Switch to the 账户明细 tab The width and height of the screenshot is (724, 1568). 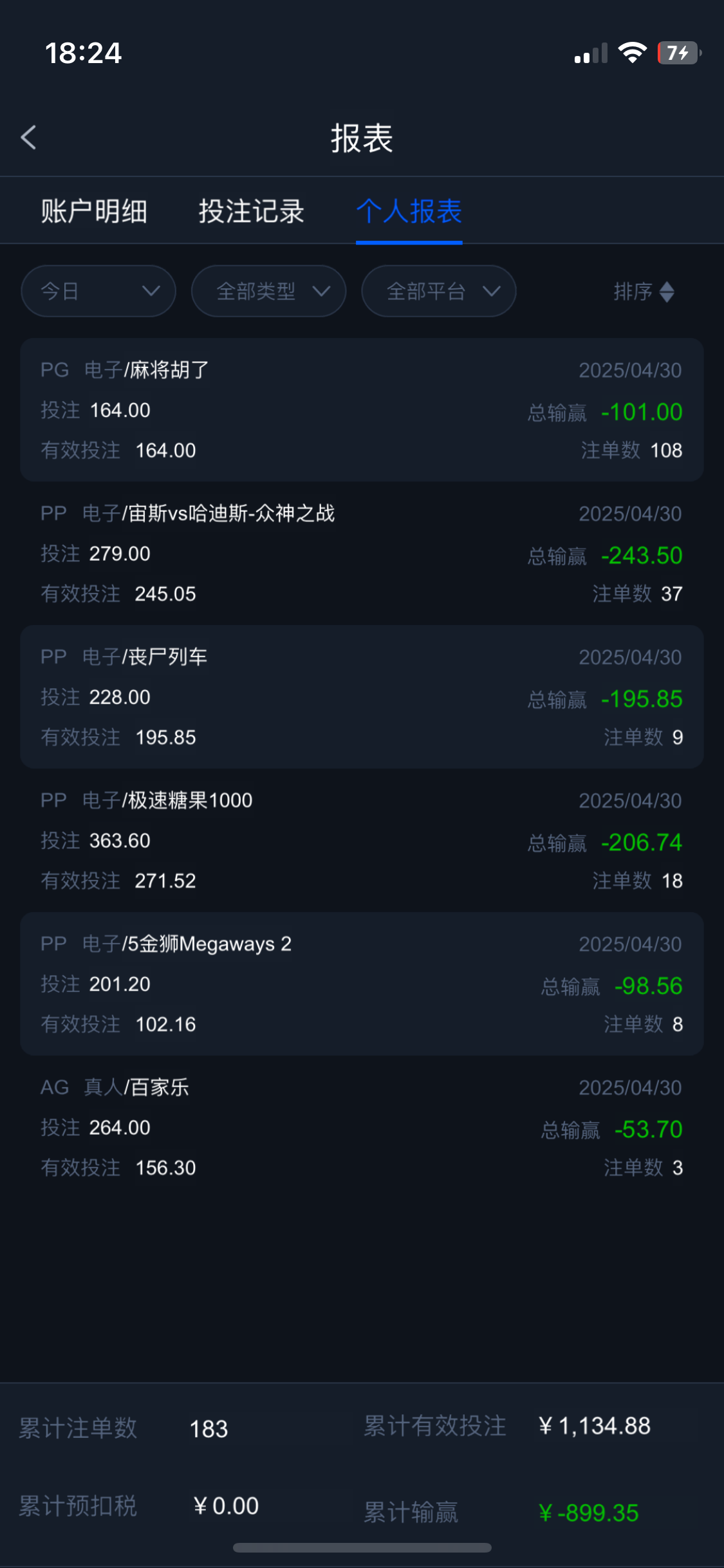pyautogui.click(x=94, y=211)
